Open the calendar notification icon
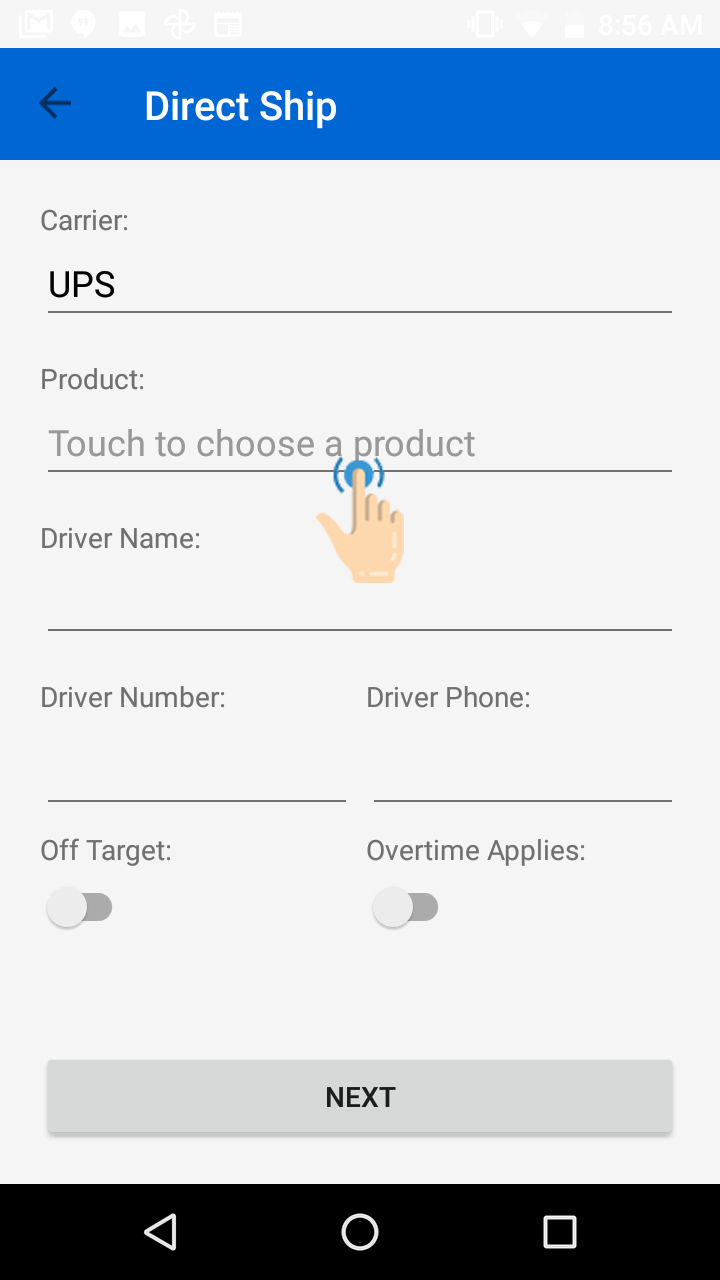The height and width of the screenshot is (1280, 720). pos(228,23)
